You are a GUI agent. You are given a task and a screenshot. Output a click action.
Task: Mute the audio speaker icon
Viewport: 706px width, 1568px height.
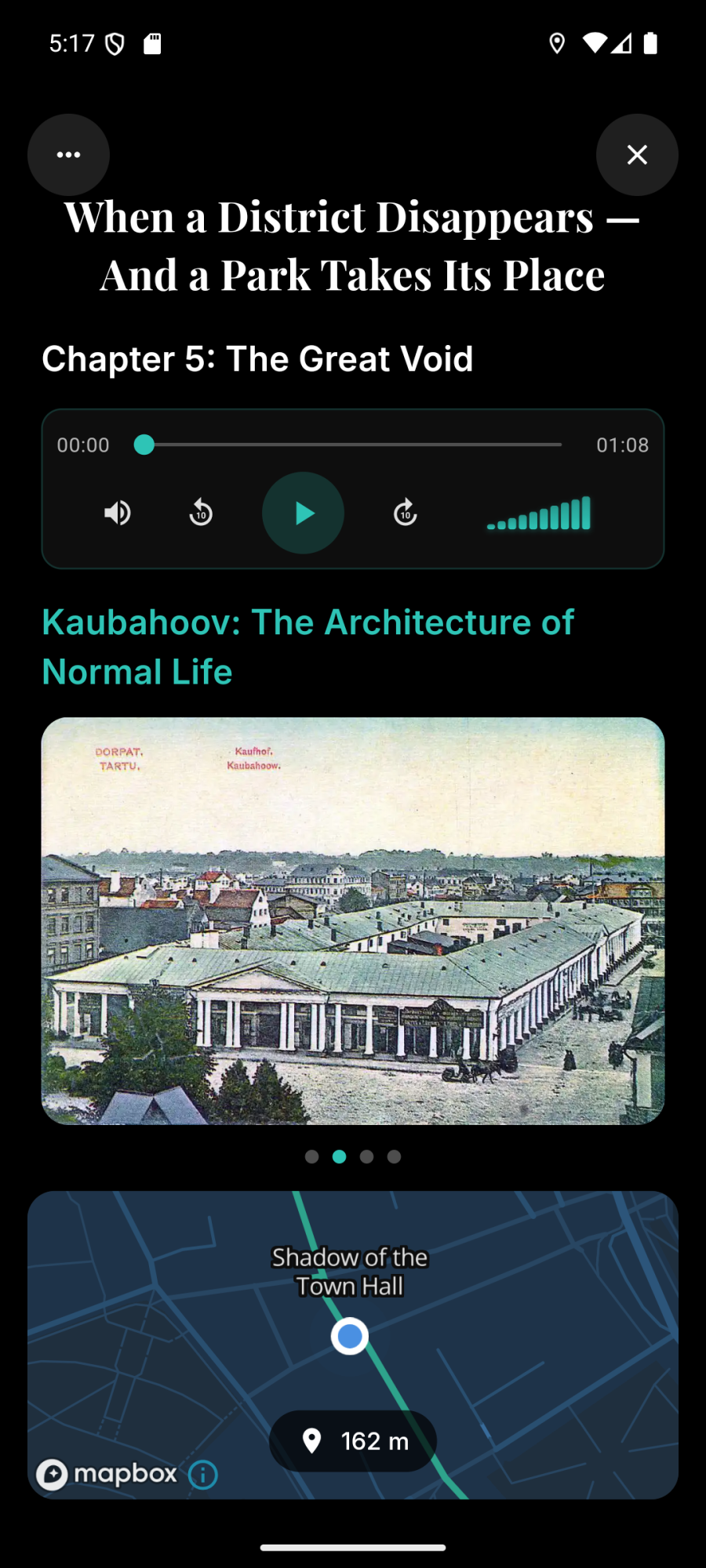[118, 513]
